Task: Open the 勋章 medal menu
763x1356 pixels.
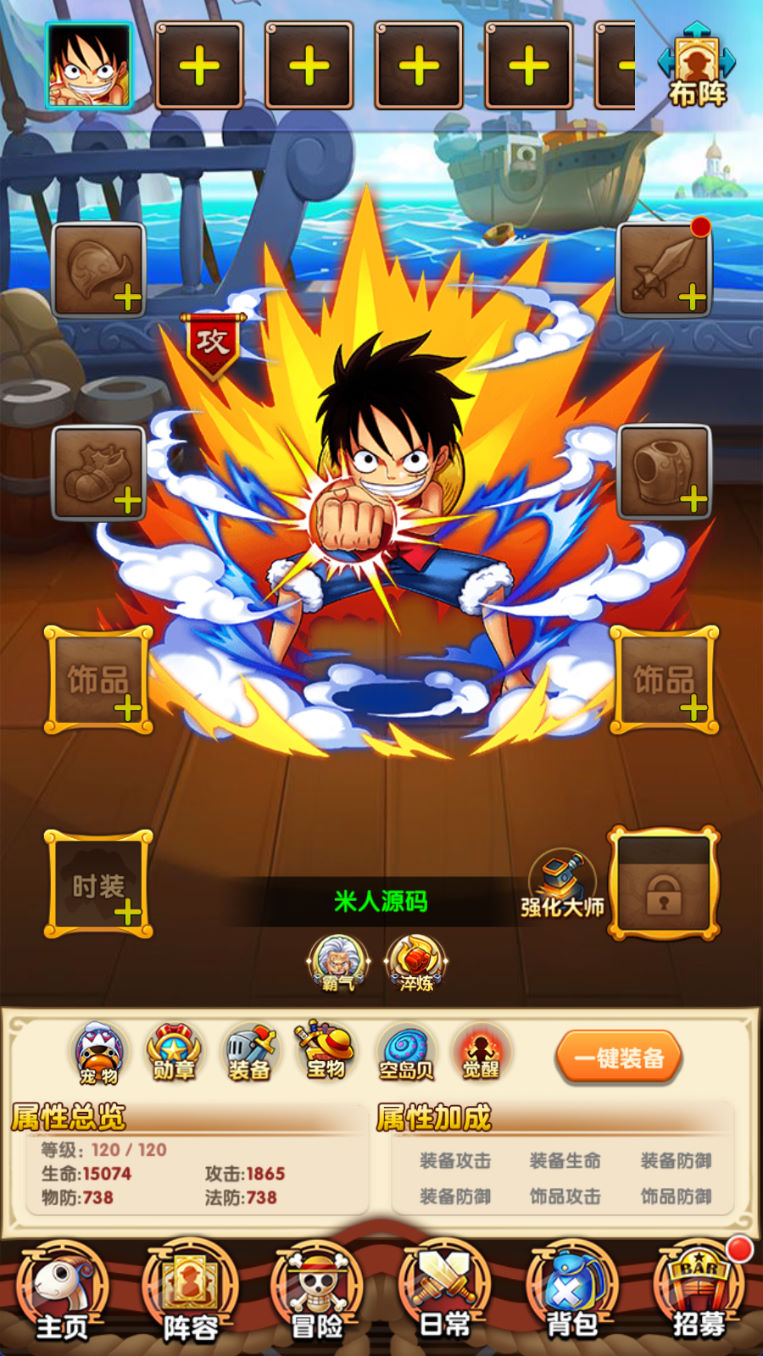Action: pyautogui.click(x=173, y=1053)
